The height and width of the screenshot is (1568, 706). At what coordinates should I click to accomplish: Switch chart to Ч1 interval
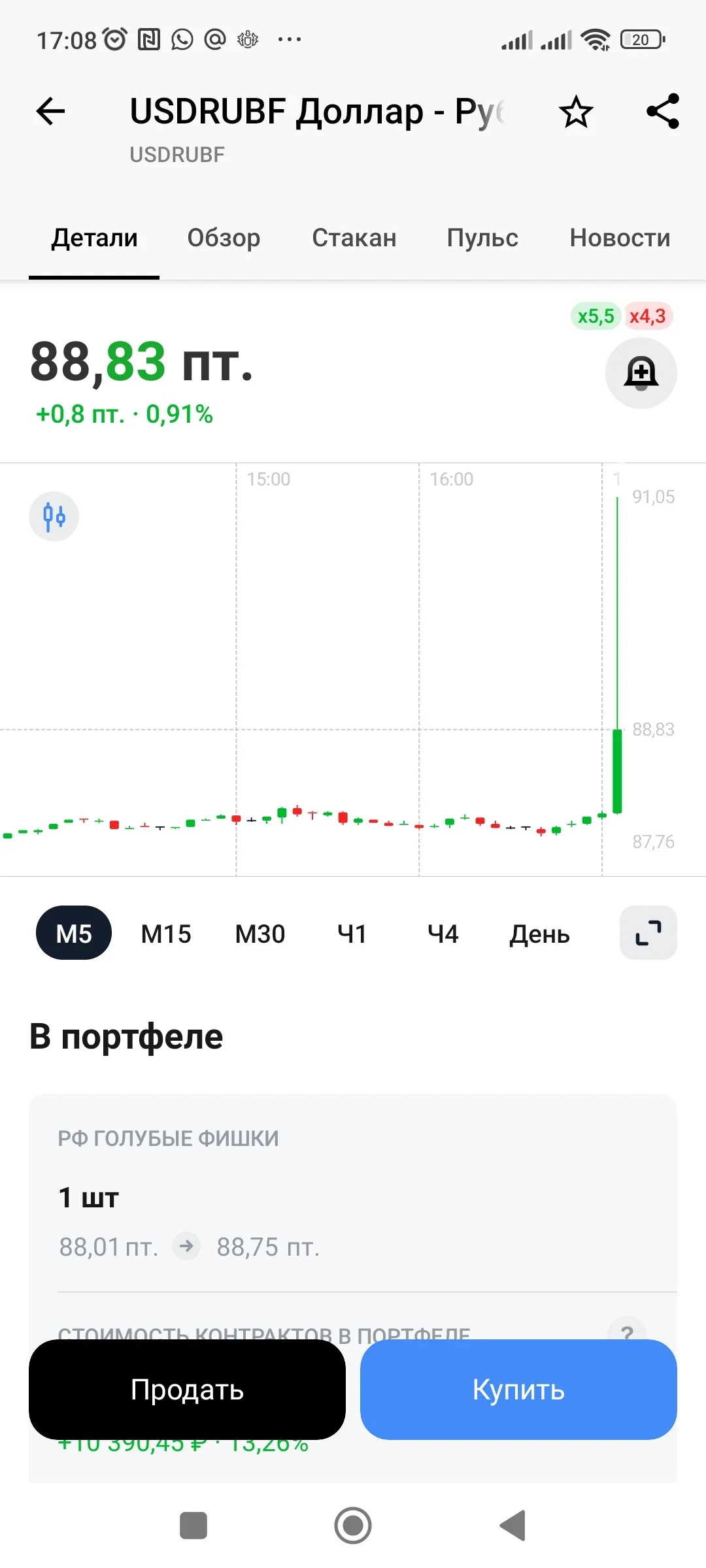[352, 933]
